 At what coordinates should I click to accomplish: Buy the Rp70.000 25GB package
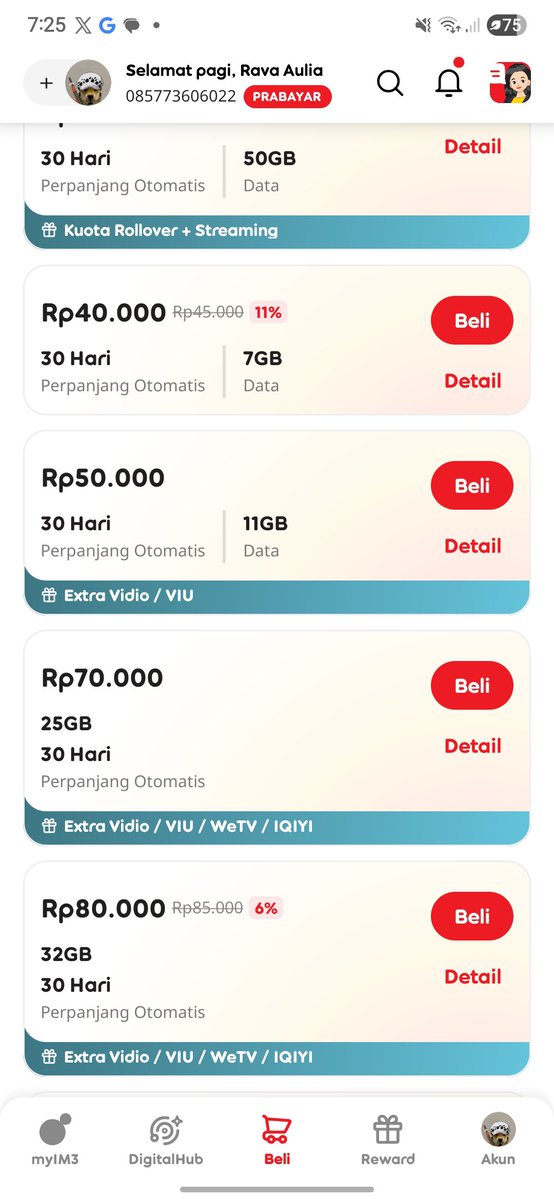[x=472, y=686]
